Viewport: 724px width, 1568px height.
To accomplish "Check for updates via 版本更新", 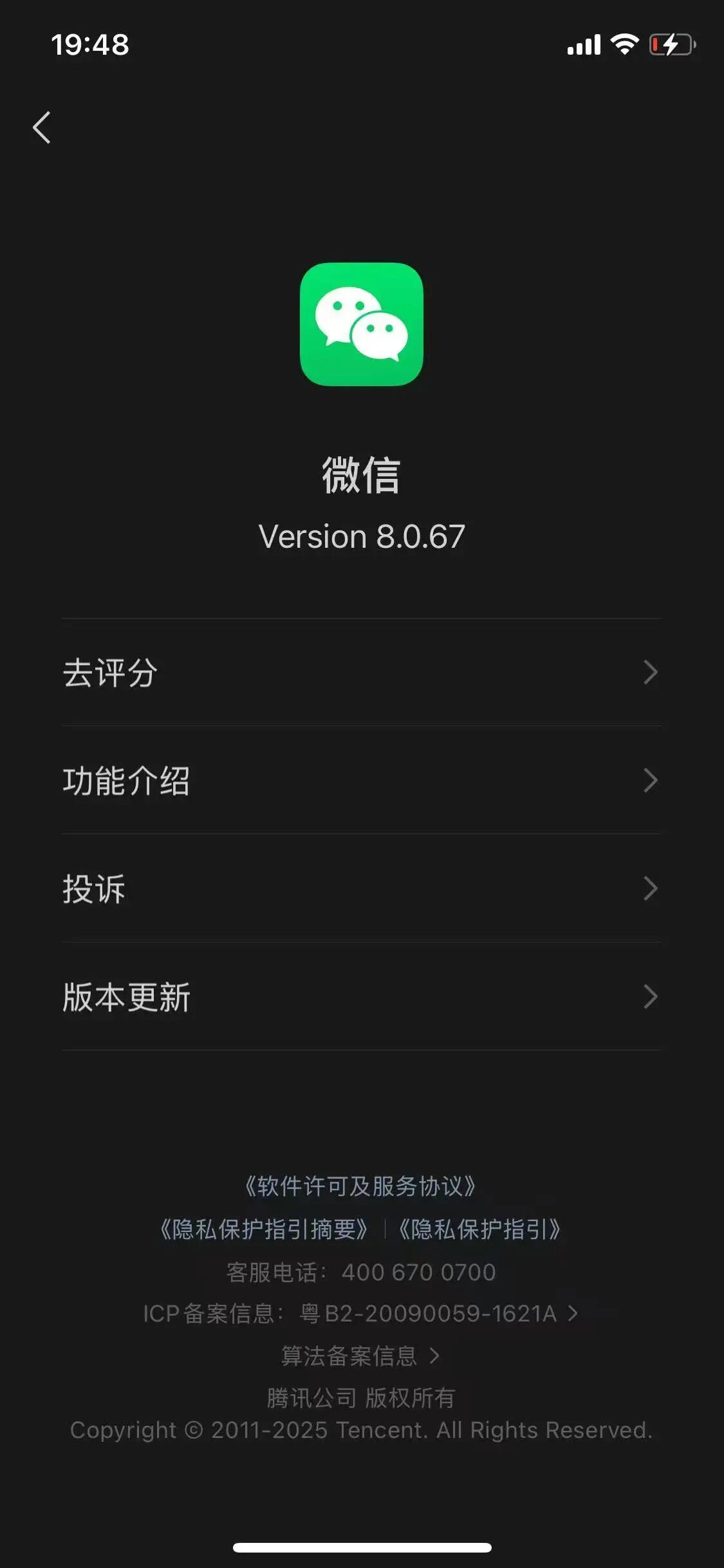I will (x=362, y=997).
